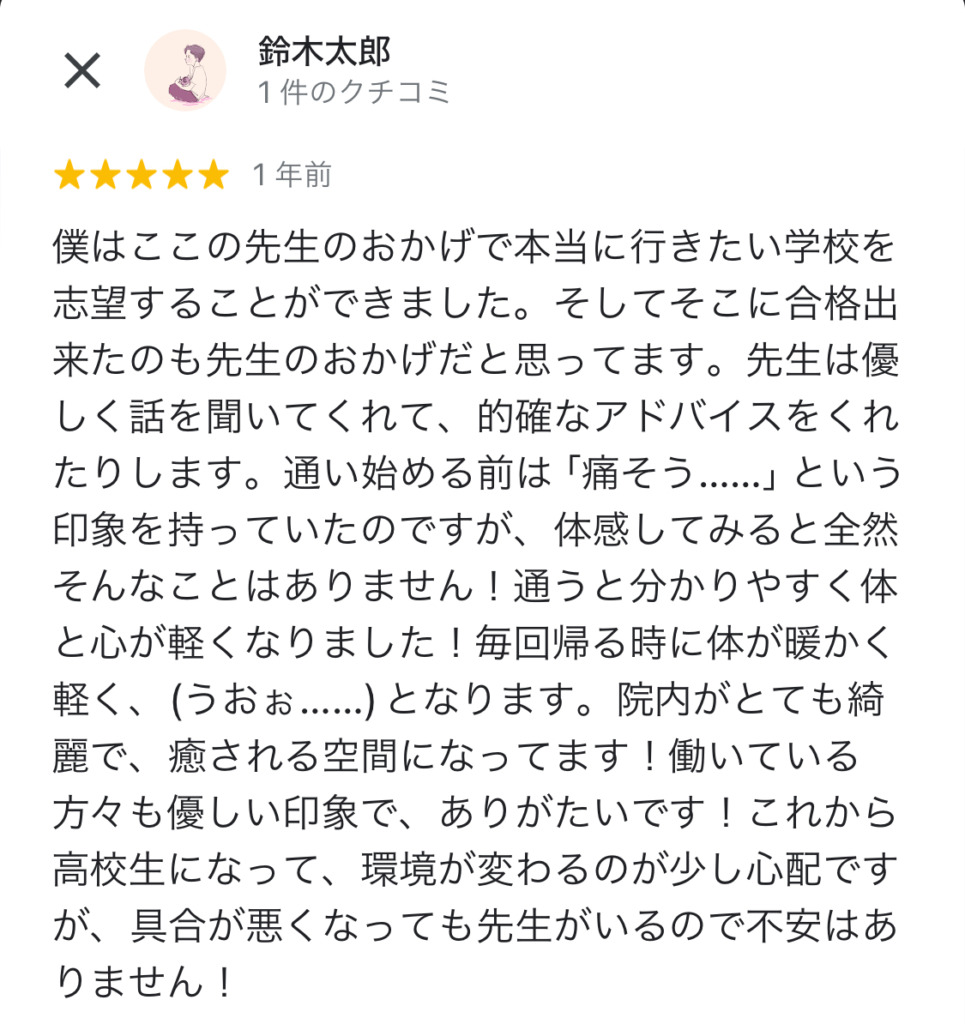Open 鈴木太郎's profile from the avatar

(x=185, y=70)
